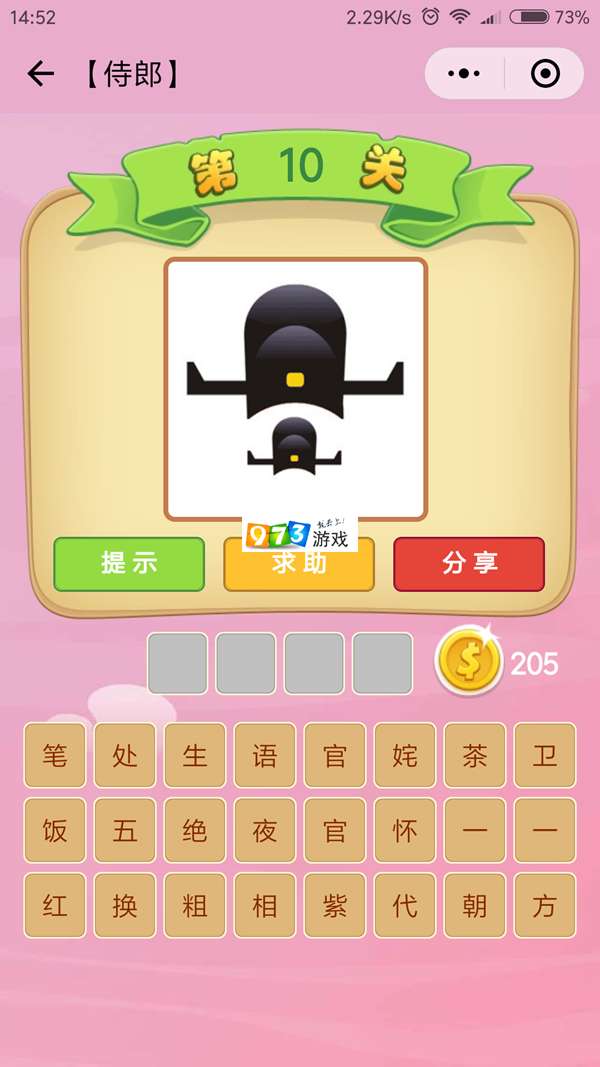Pick the character tile 茶
Image resolution: width=600 pixels, height=1067 pixels.
475,755
